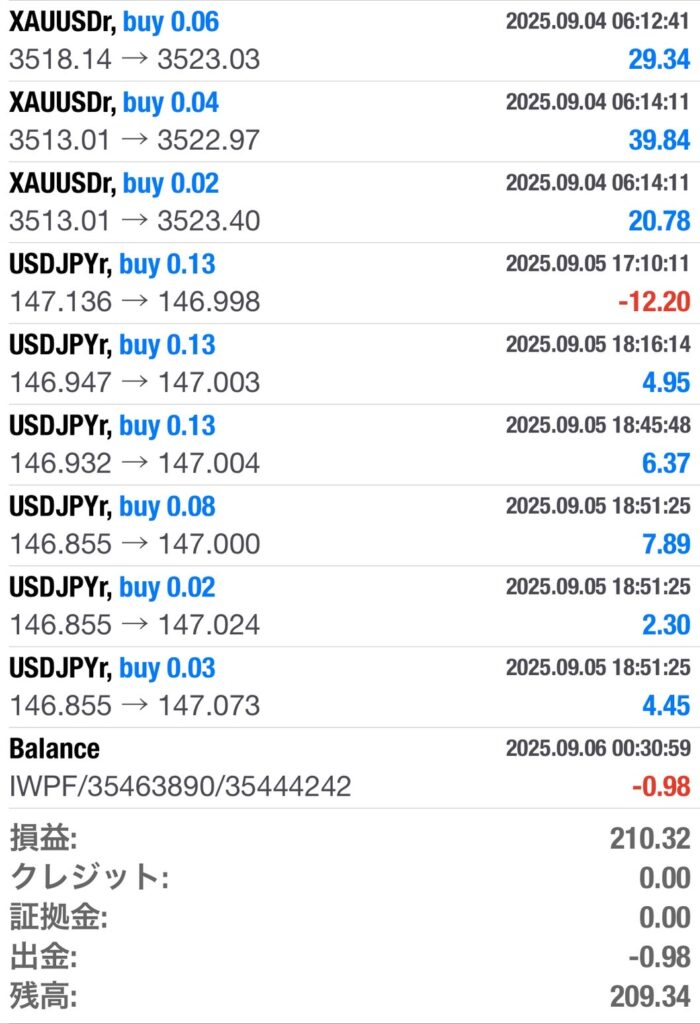
Task: Expand the USDJPYr trade with -12.20 loss
Action: click(x=350, y=283)
